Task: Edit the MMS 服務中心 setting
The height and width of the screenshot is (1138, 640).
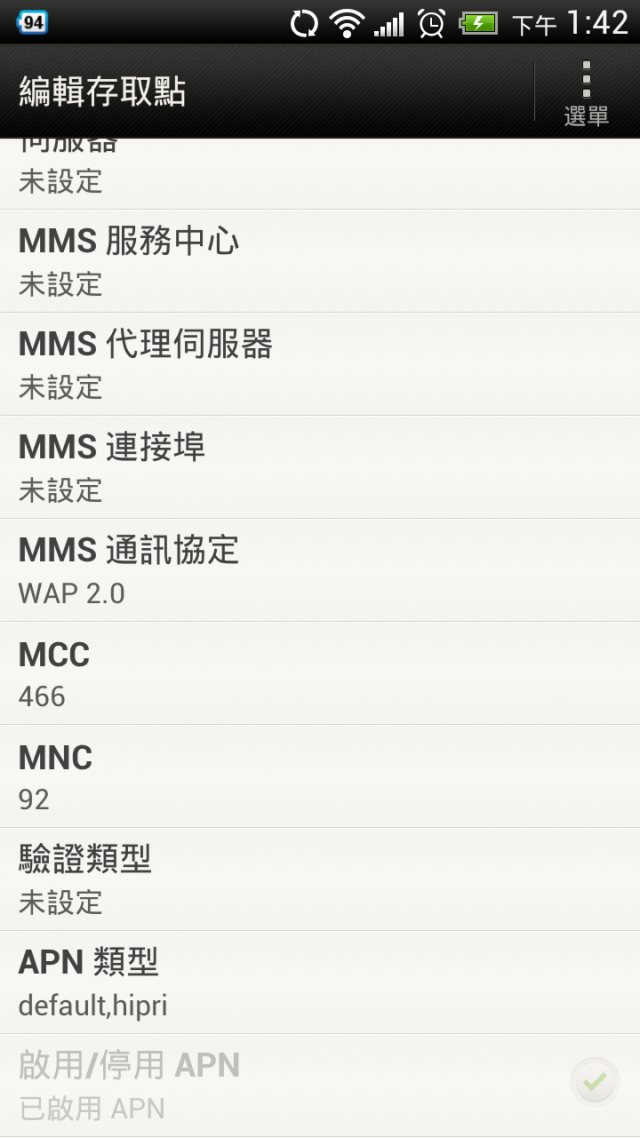Action: (x=320, y=261)
